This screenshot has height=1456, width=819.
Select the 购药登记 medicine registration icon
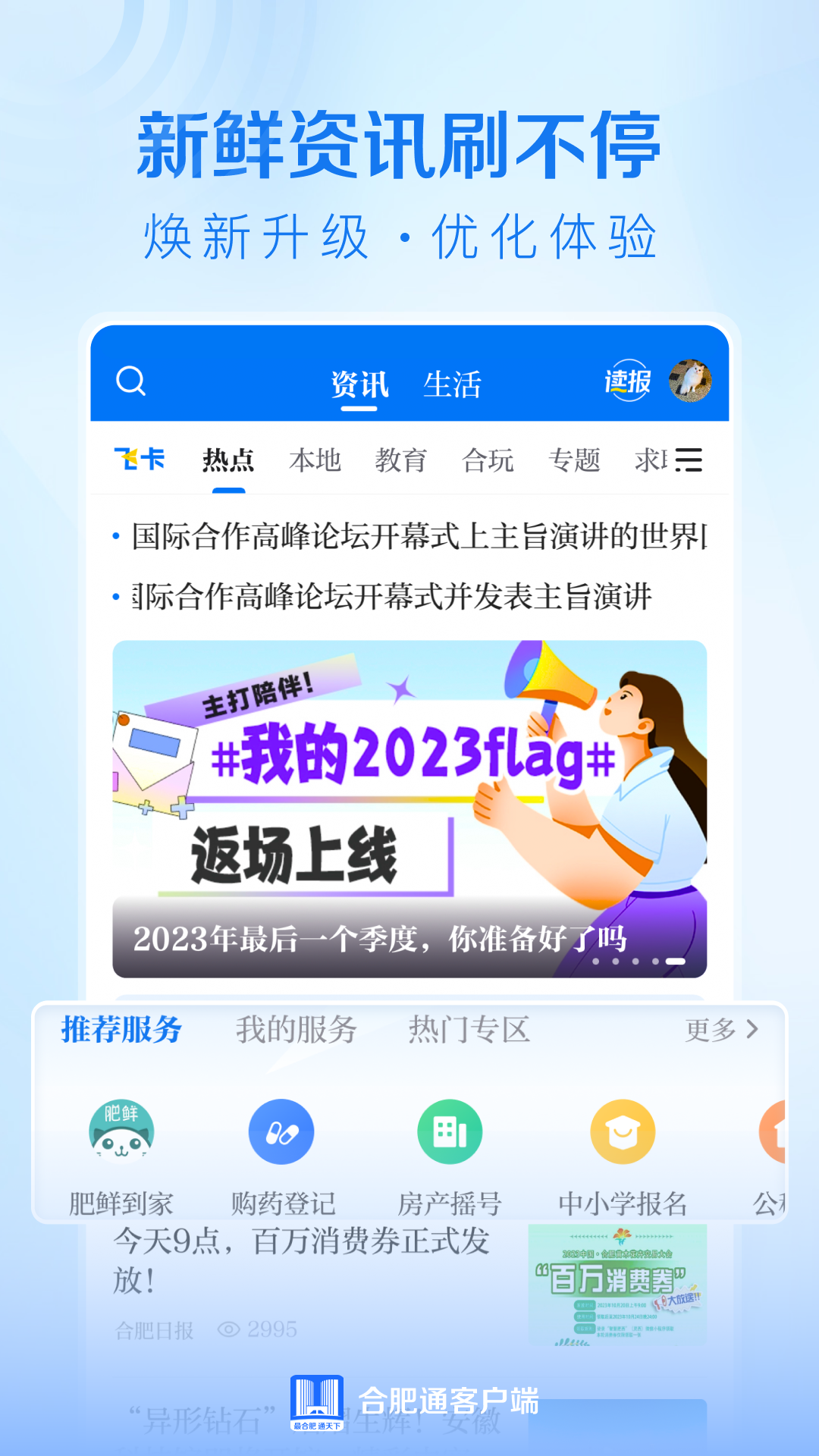[x=281, y=1130]
